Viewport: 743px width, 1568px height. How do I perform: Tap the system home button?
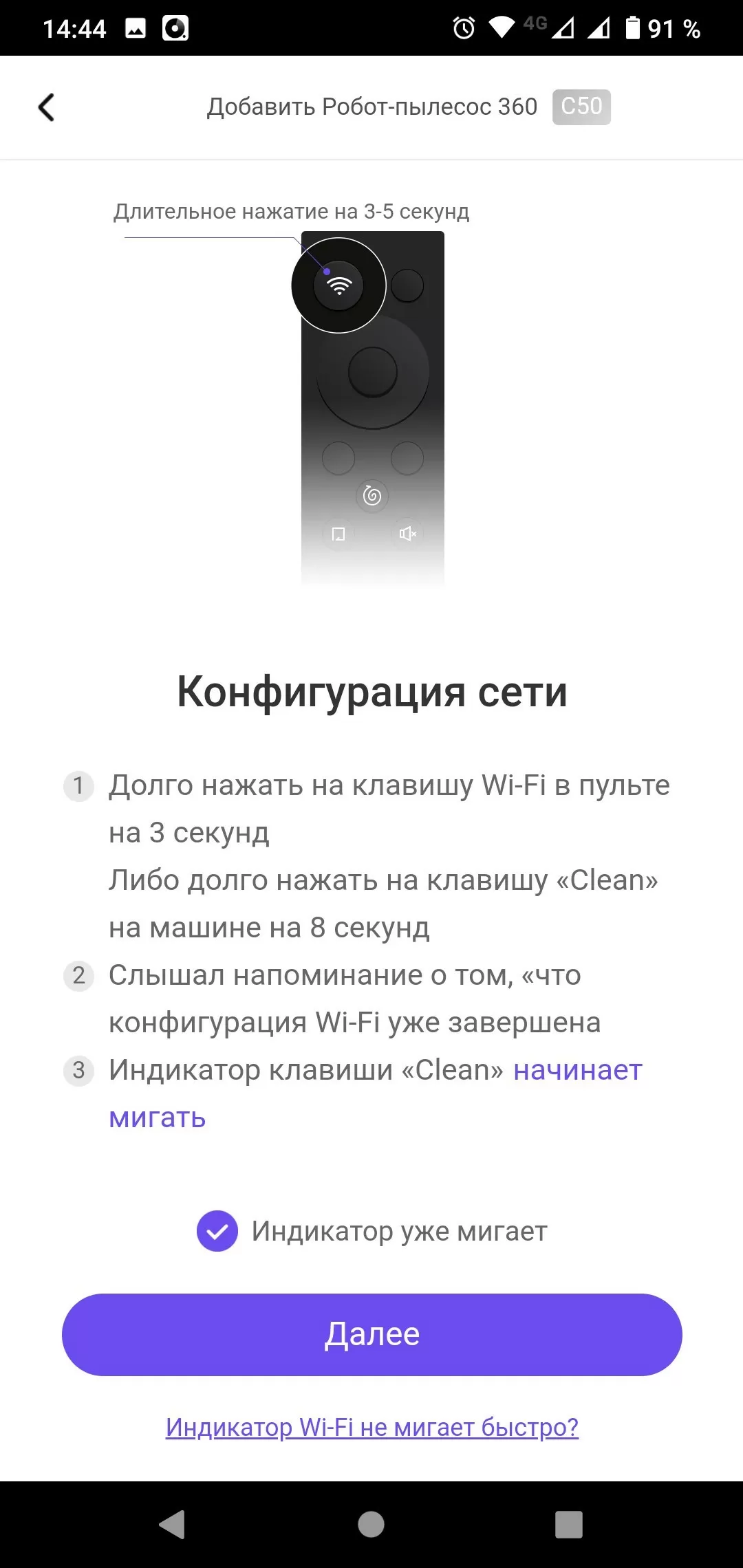pos(371,1524)
